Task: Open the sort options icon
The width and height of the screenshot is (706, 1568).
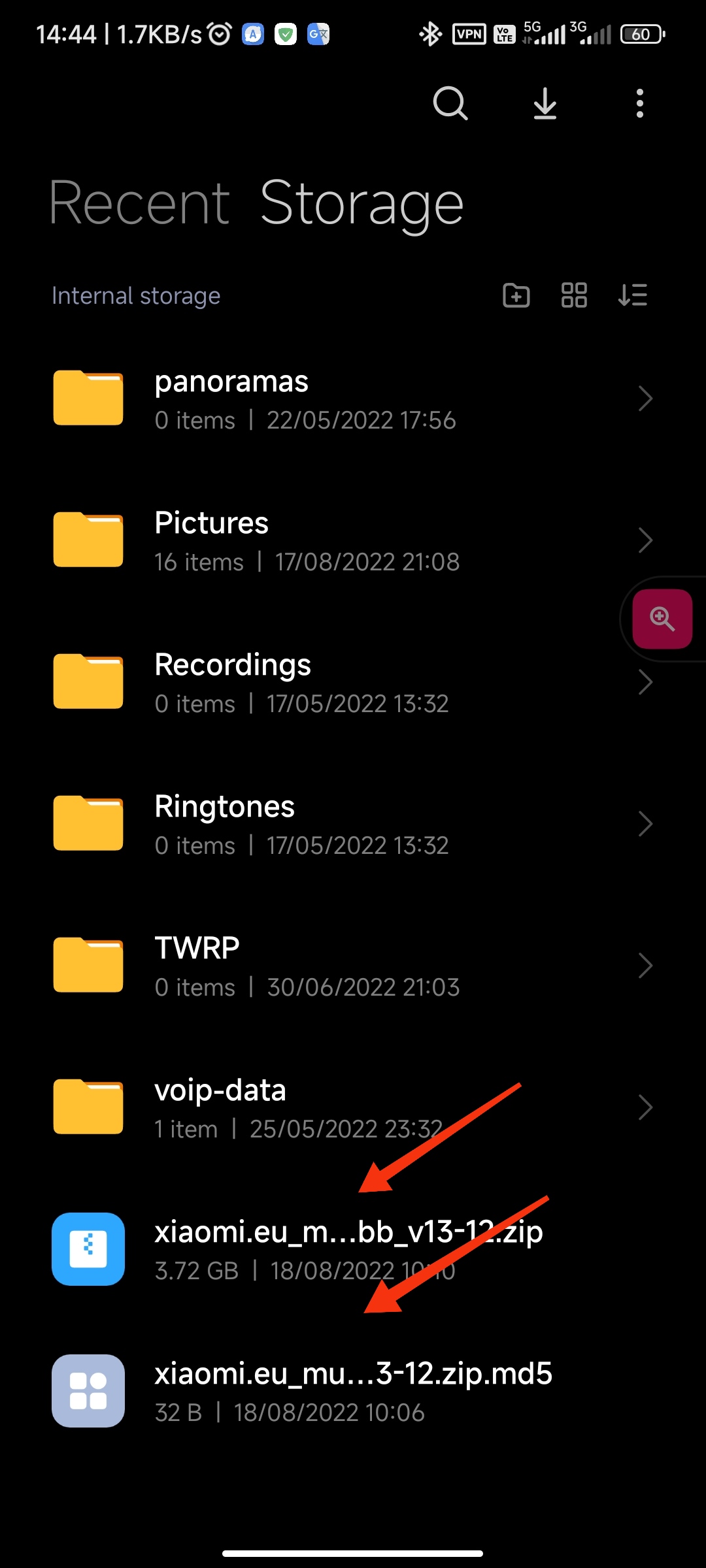Action: [632, 295]
